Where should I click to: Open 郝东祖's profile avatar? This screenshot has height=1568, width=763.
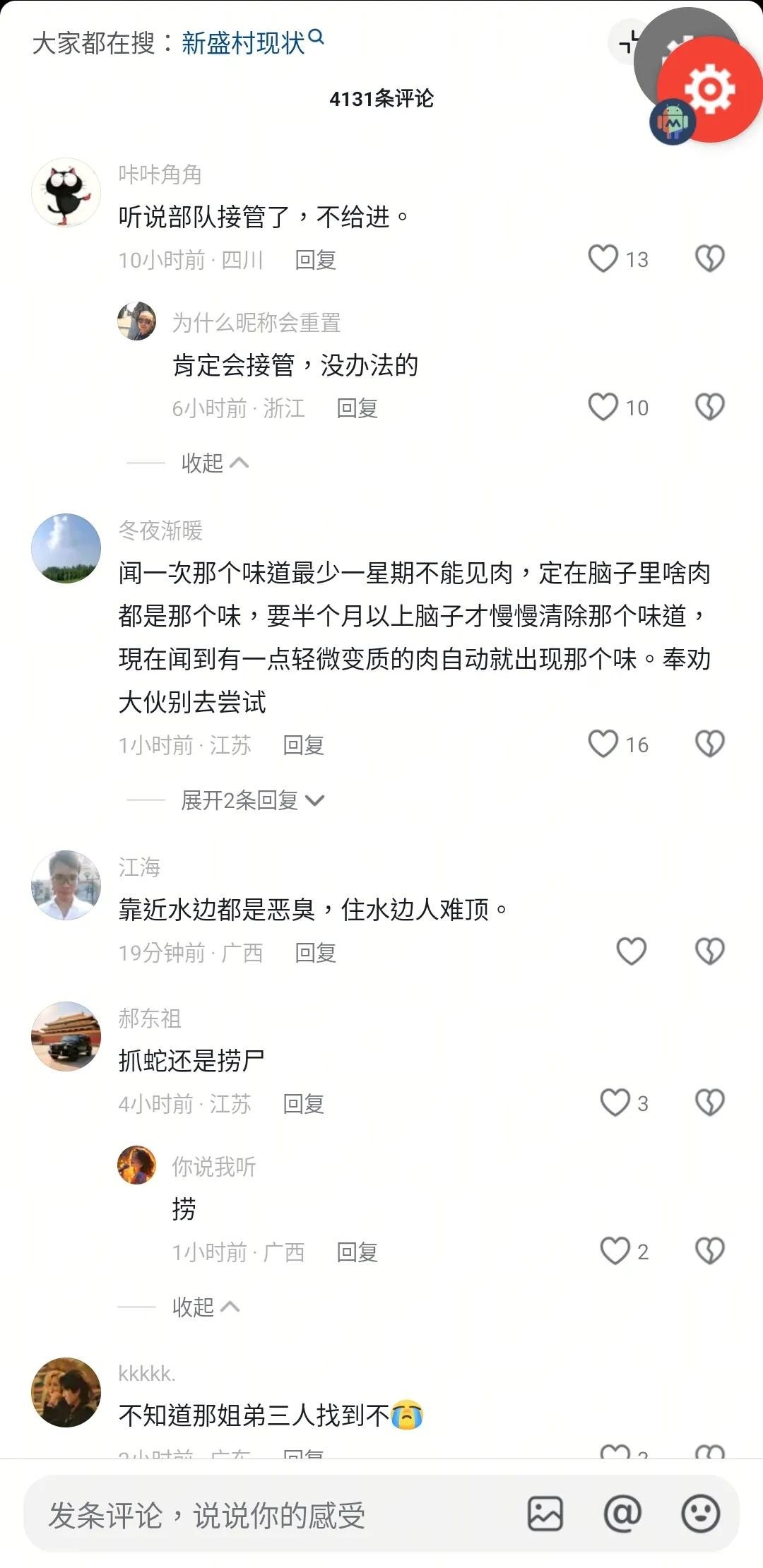[66, 1036]
